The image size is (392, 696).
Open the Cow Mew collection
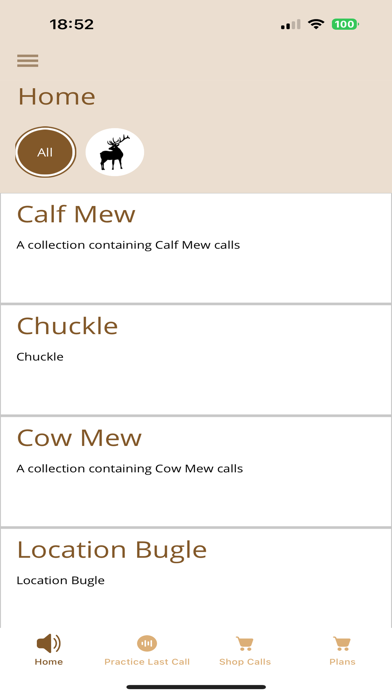196,472
